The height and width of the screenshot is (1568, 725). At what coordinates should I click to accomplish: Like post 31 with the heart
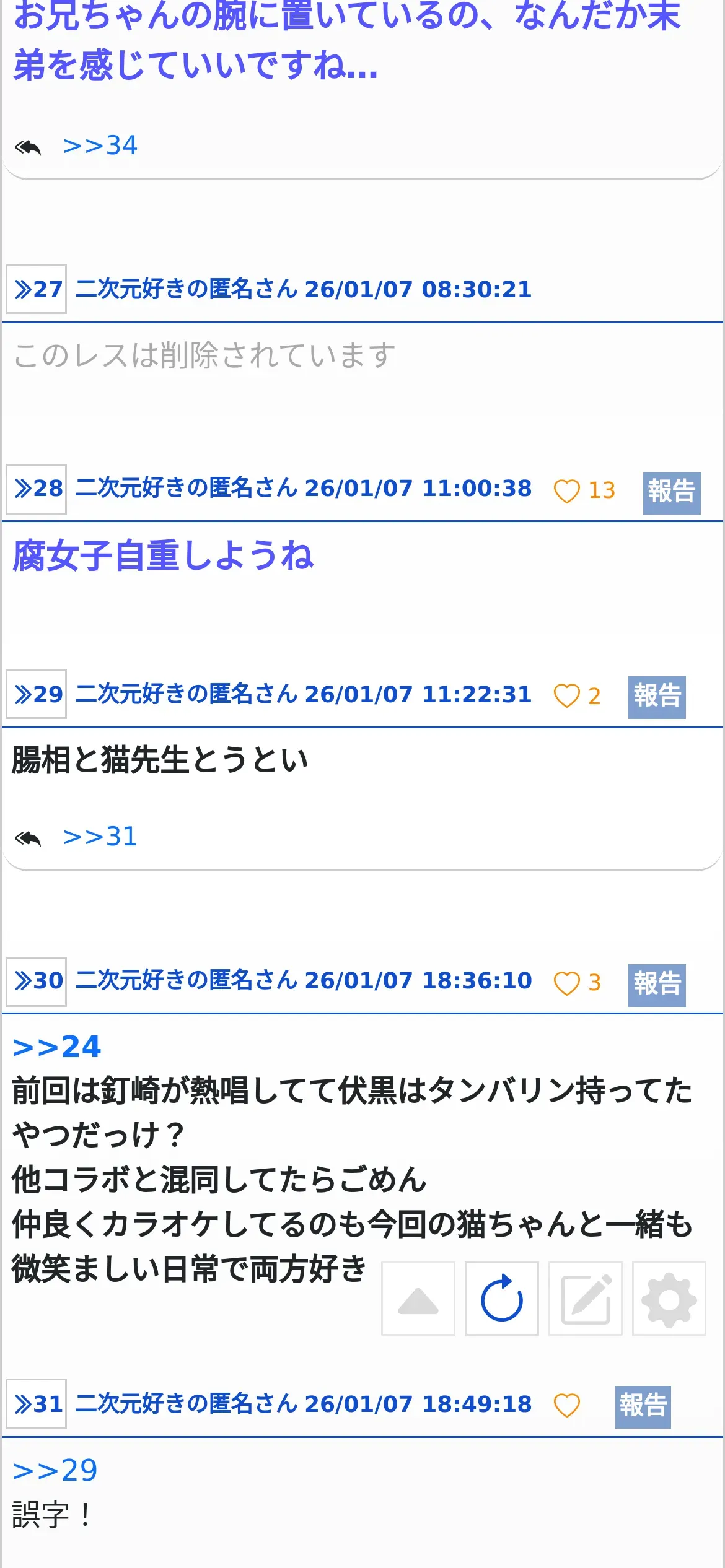pos(566,1405)
